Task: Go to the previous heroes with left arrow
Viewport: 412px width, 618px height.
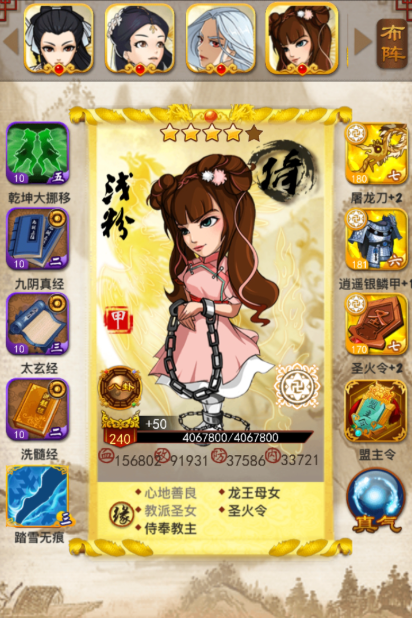Action: click(x=11, y=41)
